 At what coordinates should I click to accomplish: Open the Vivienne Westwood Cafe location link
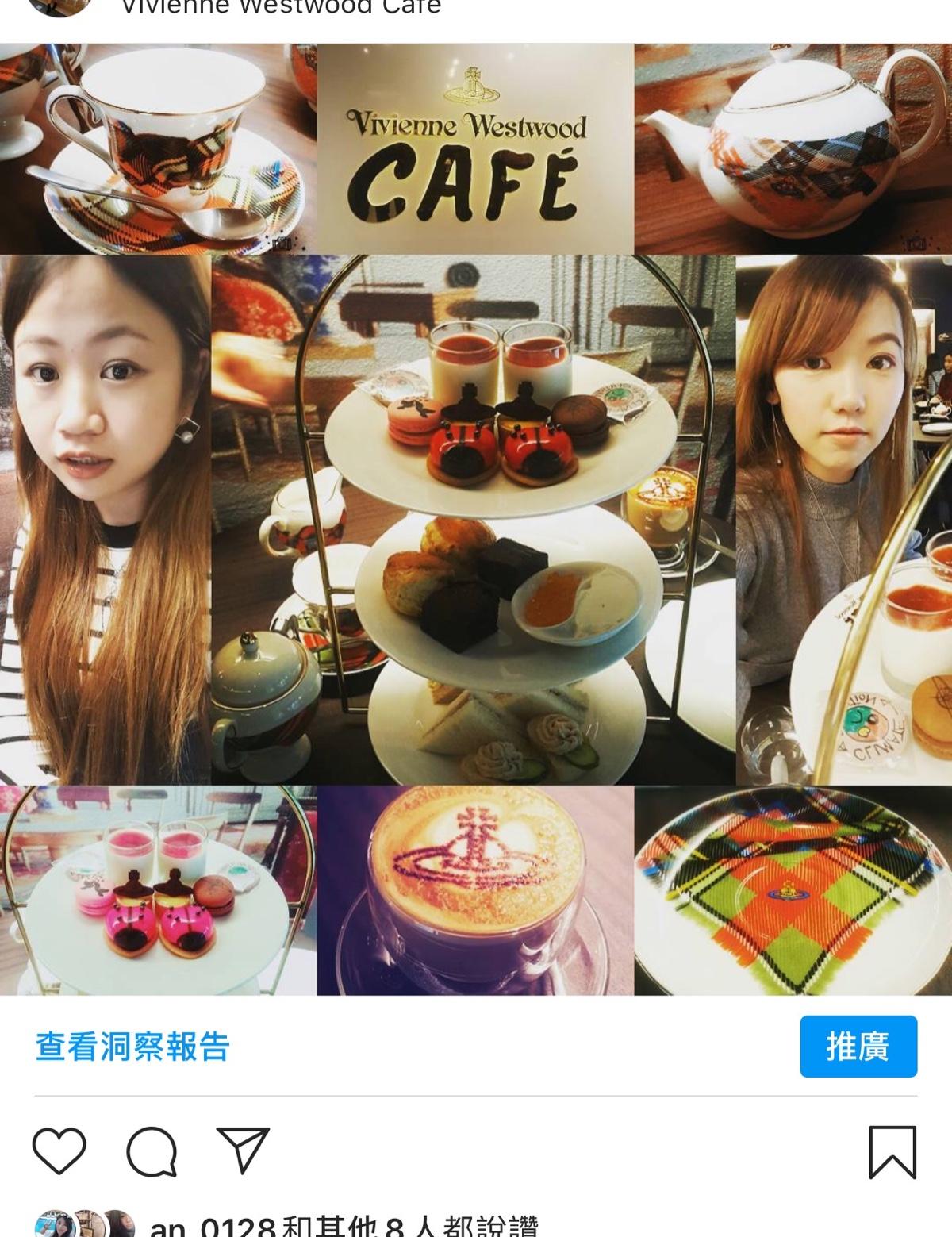(x=280, y=8)
